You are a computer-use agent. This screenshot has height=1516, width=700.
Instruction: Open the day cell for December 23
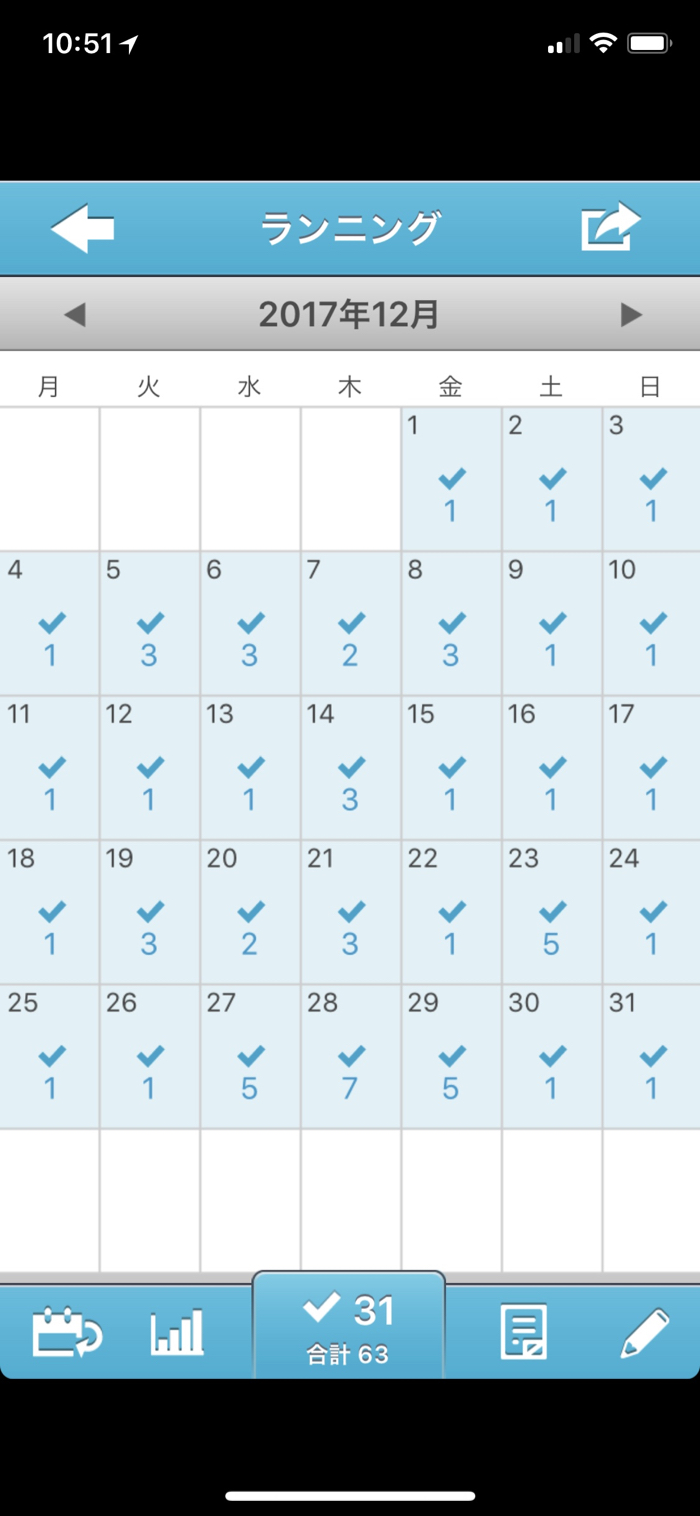pyautogui.click(x=552, y=912)
